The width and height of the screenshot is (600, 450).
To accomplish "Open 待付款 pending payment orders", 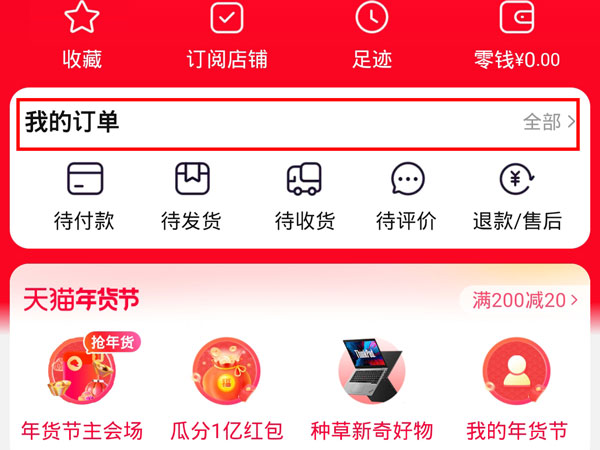I will 84,197.
